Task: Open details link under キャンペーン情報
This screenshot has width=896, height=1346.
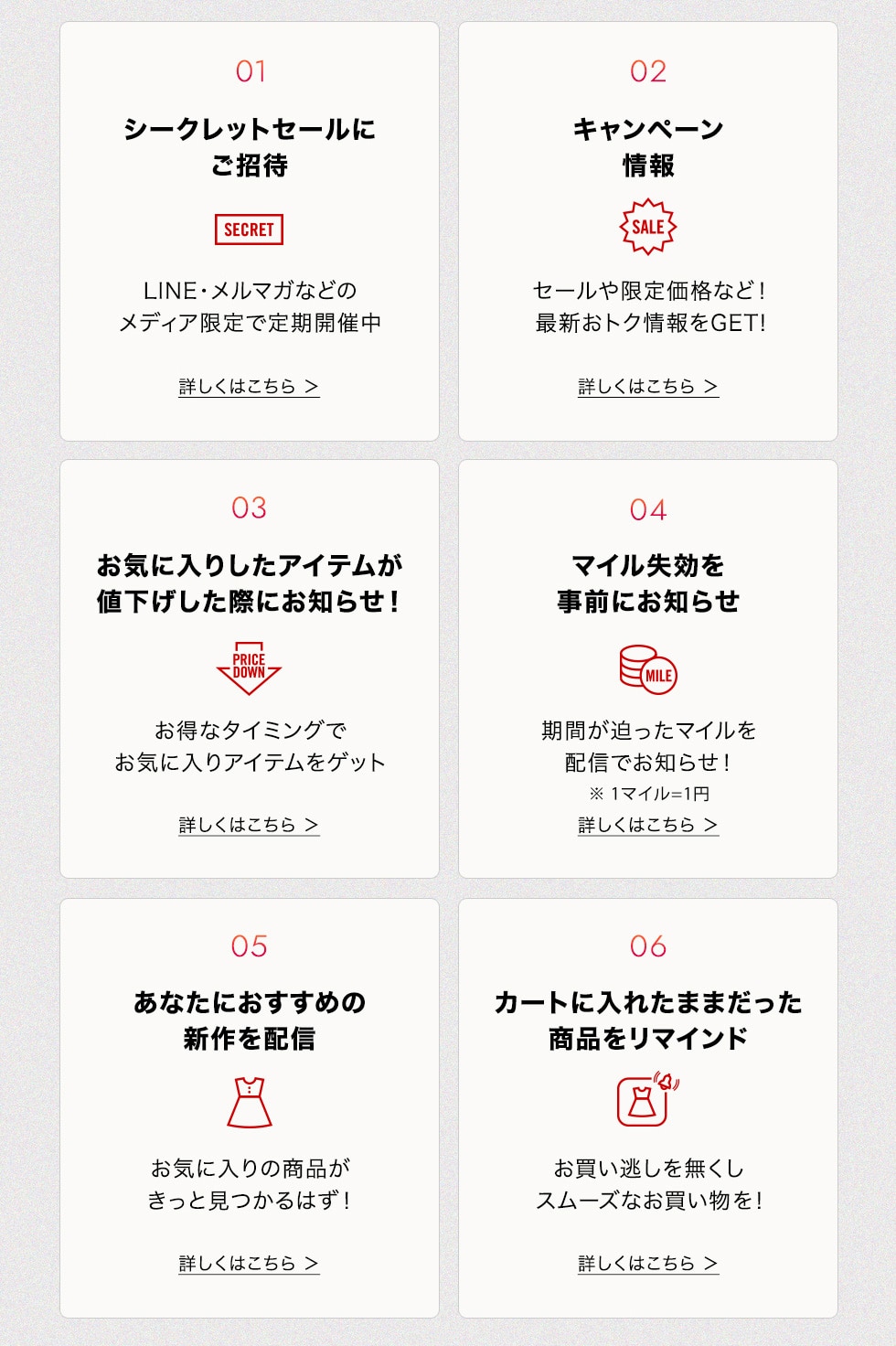Action: pyautogui.click(x=647, y=386)
